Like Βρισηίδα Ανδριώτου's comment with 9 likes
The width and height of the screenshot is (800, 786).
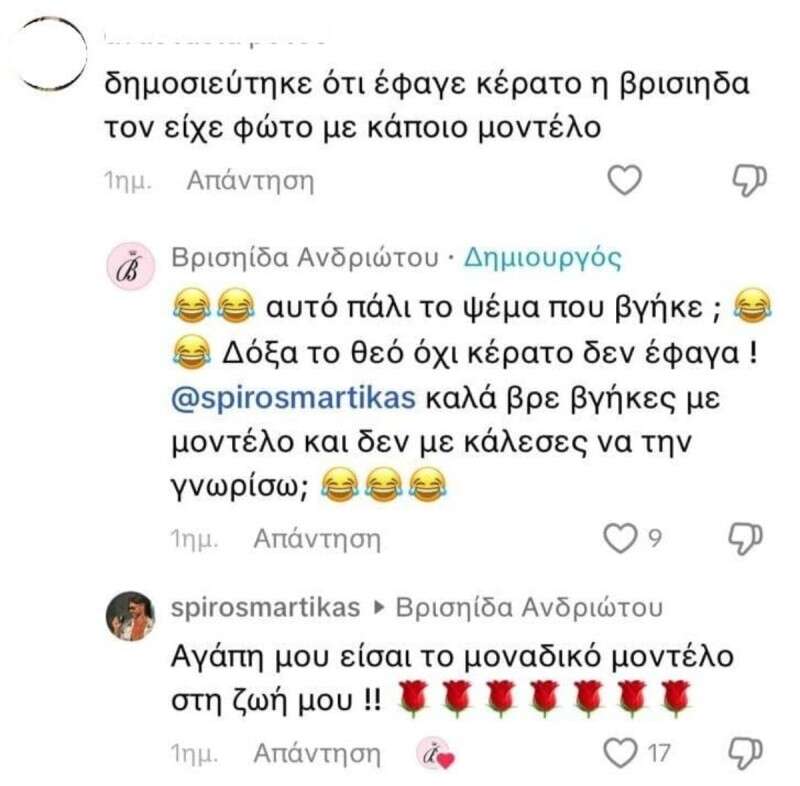tap(623, 539)
